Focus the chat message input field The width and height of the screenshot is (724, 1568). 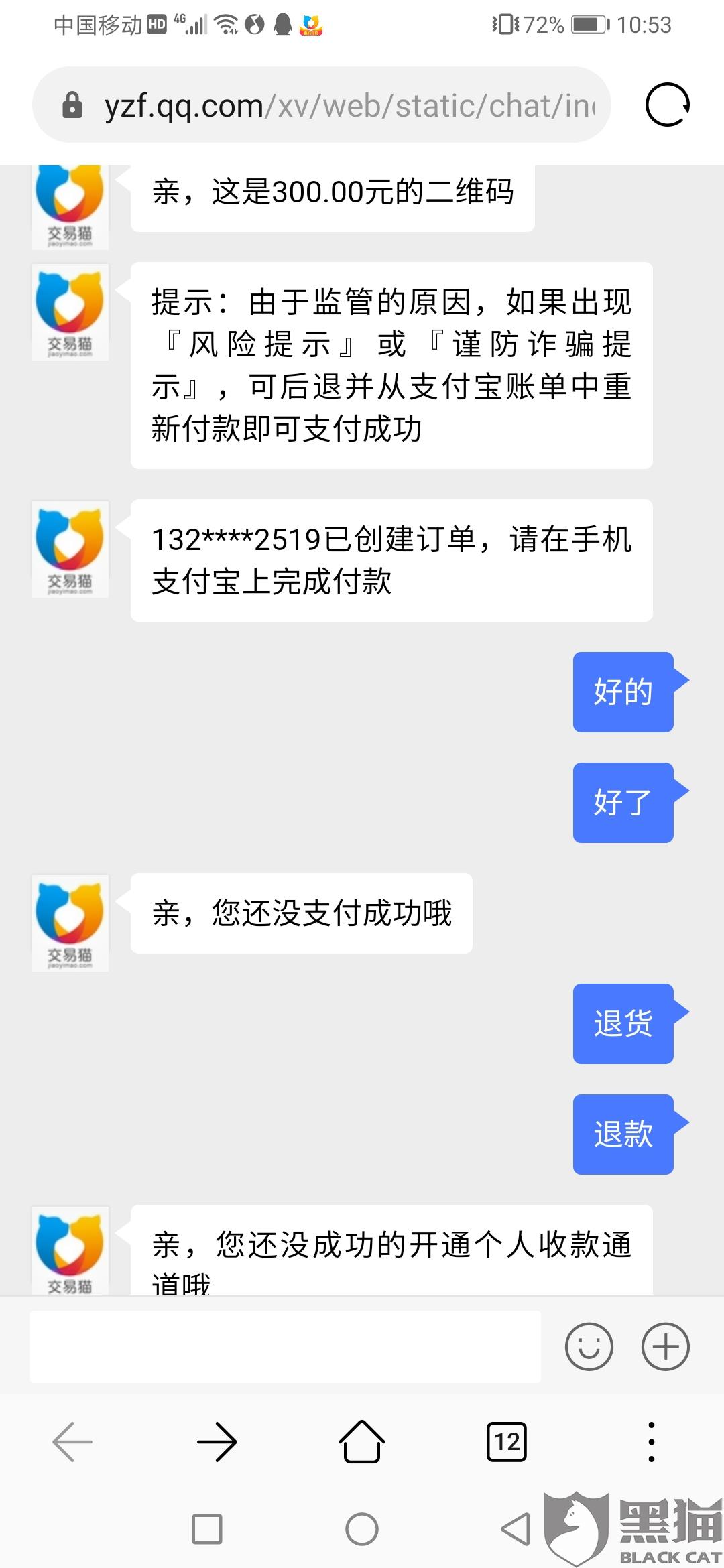[x=285, y=1346]
